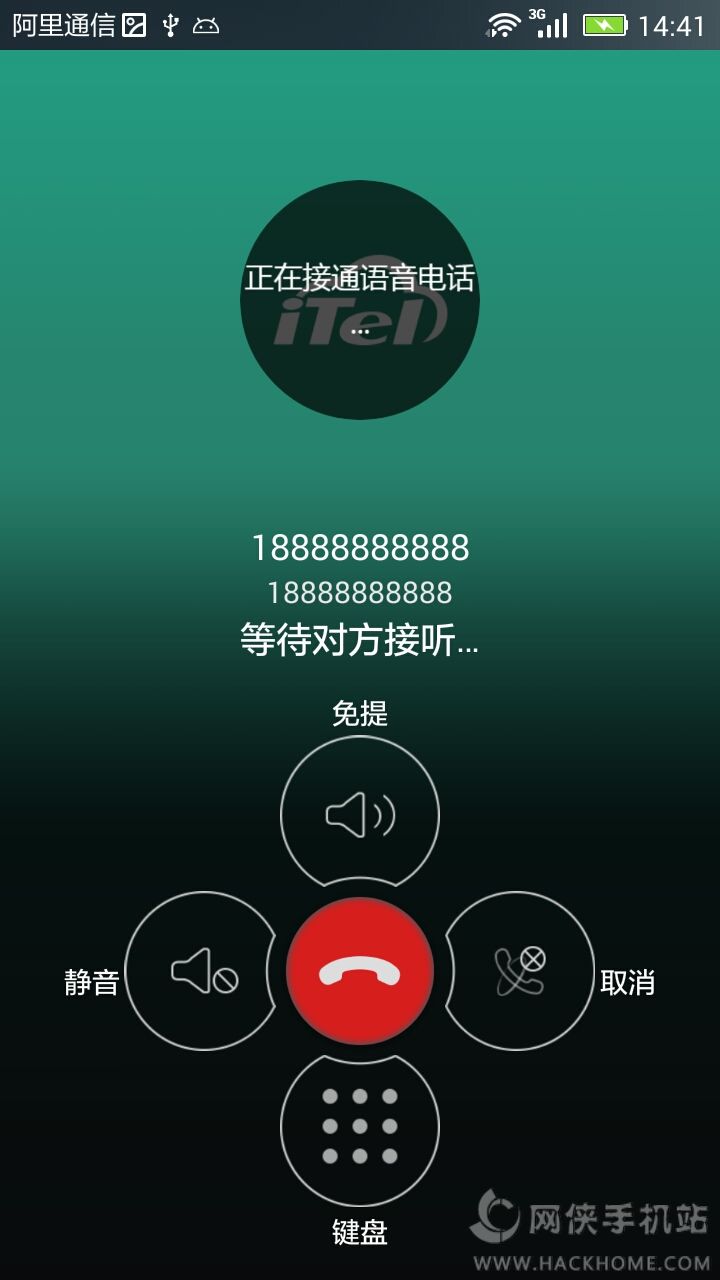
Task: Cancel the call via 取消 icon
Action: 517,970
